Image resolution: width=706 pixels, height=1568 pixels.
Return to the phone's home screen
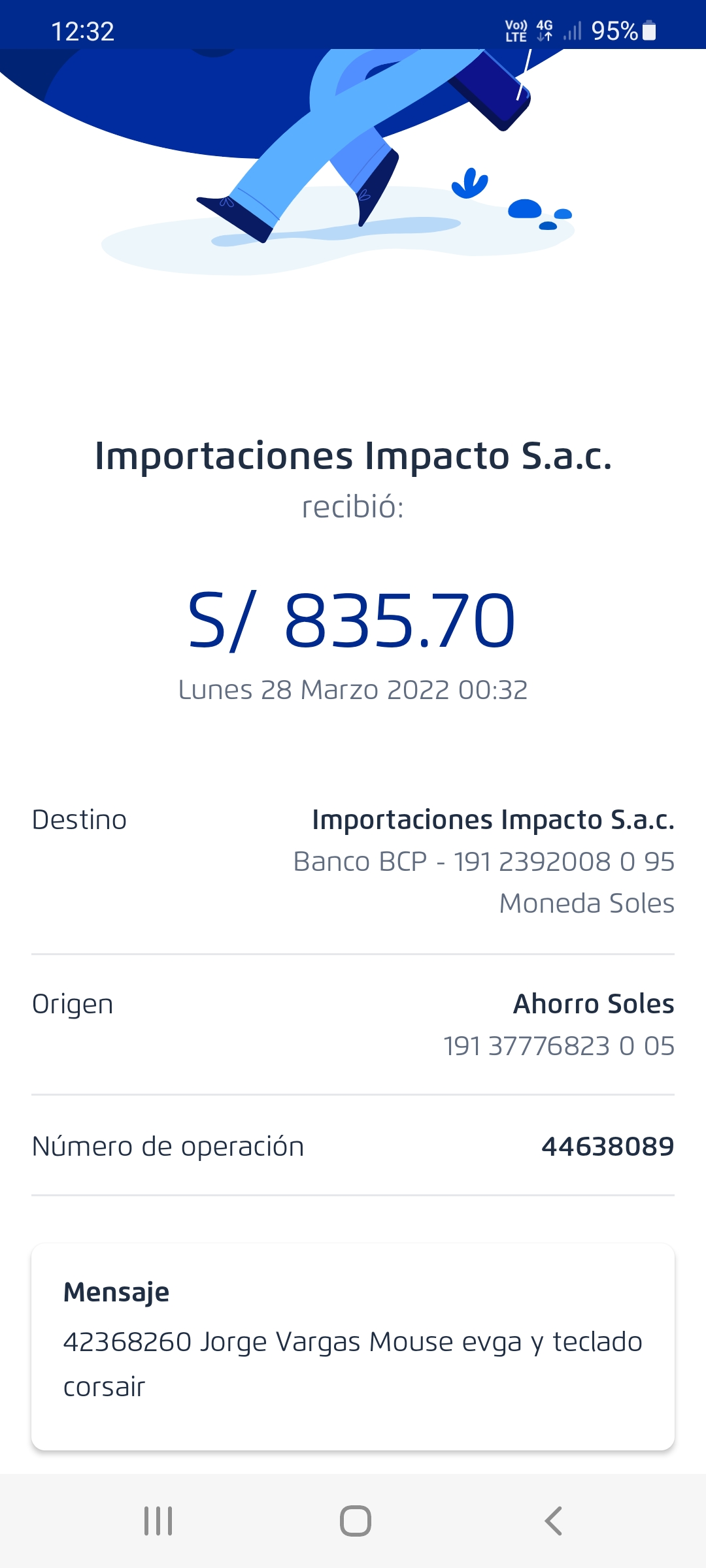click(x=355, y=1521)
